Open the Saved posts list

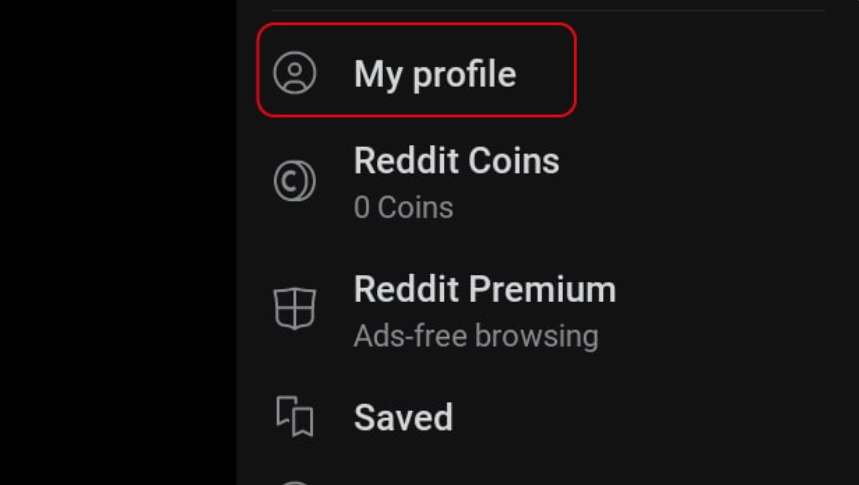[x=403, y=417]
